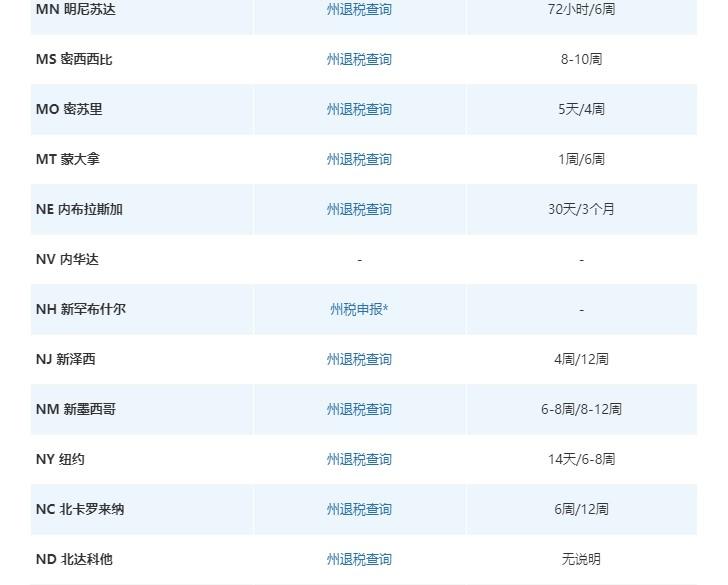Open 州退税查询 for NE 内布拉斯加
Image resolution: width=728 pixels, height=585 pixels.
point(359,209)
